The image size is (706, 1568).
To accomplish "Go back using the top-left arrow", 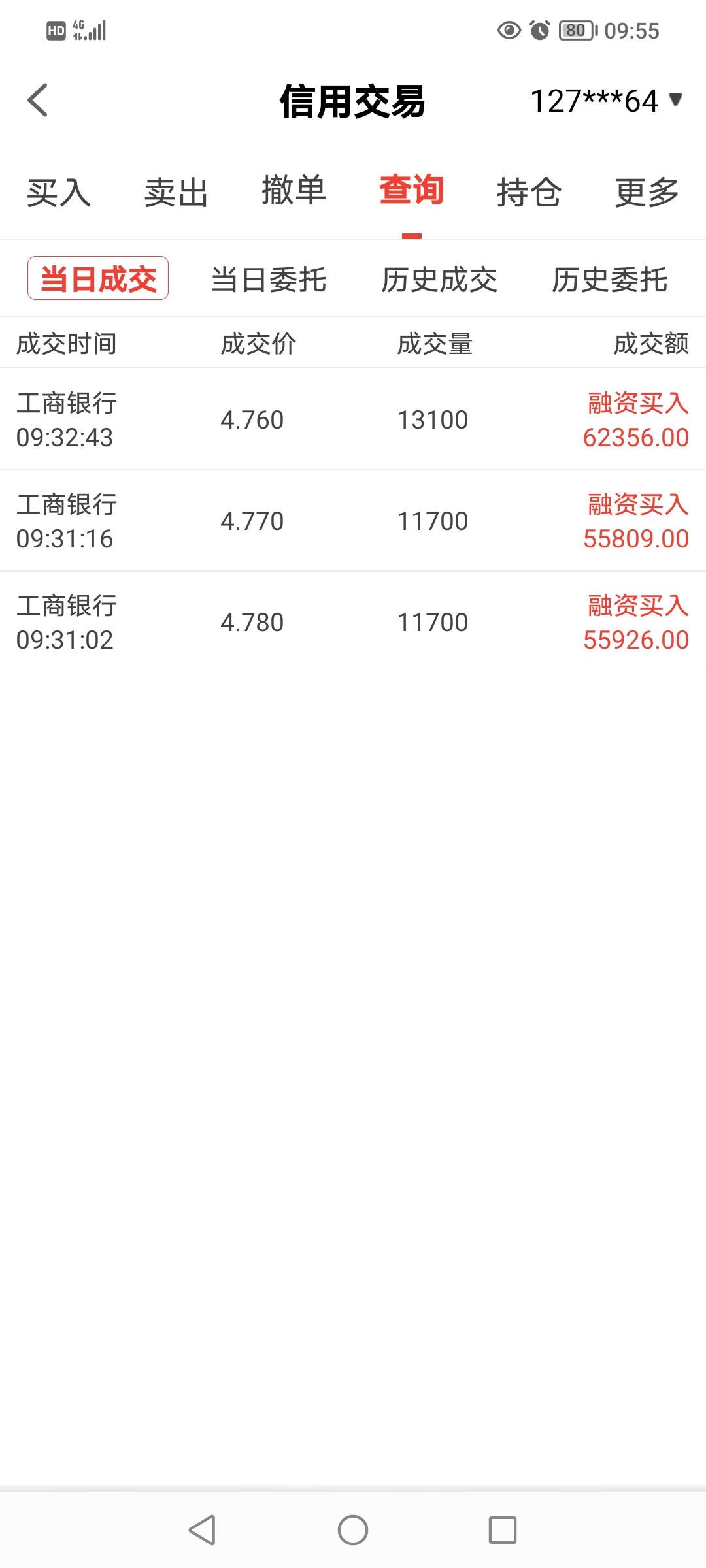I will (38, 101).
